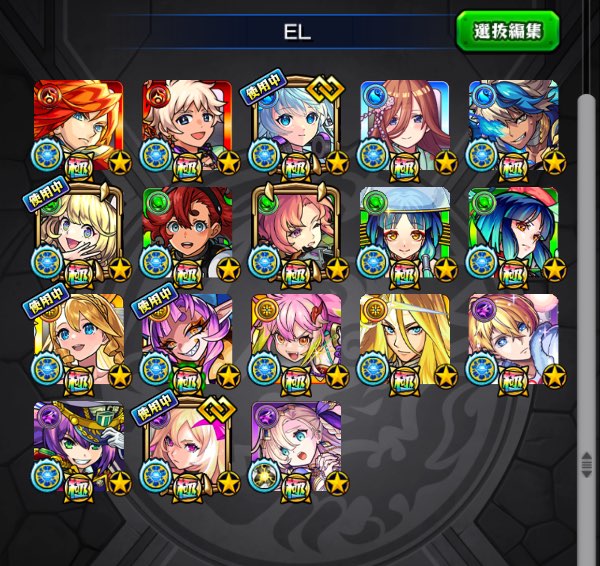
Task: Pick the blonde boy with blue fluffy creature
Action: pos(513,339)
